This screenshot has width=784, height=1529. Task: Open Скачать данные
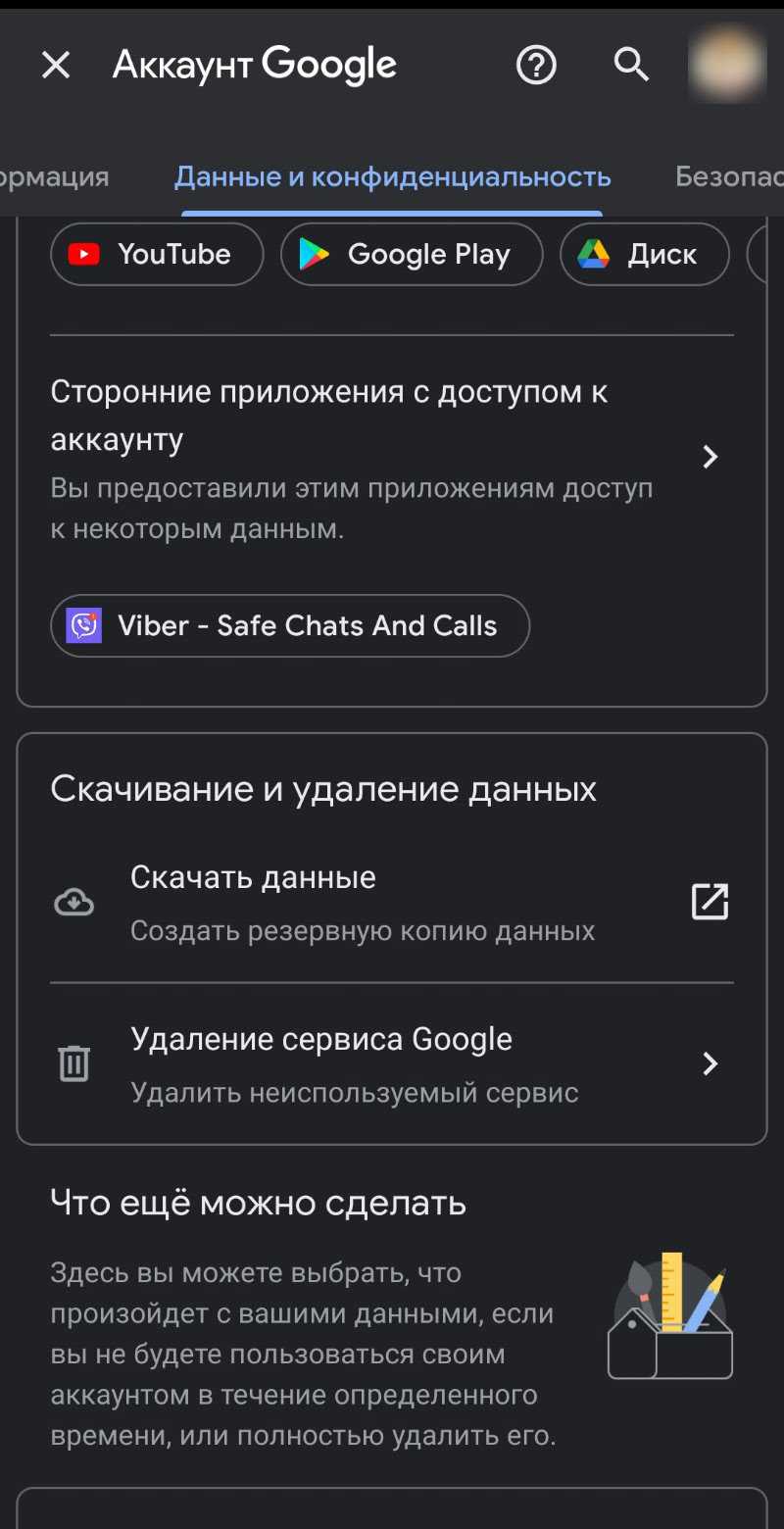[x=391, y=902]
